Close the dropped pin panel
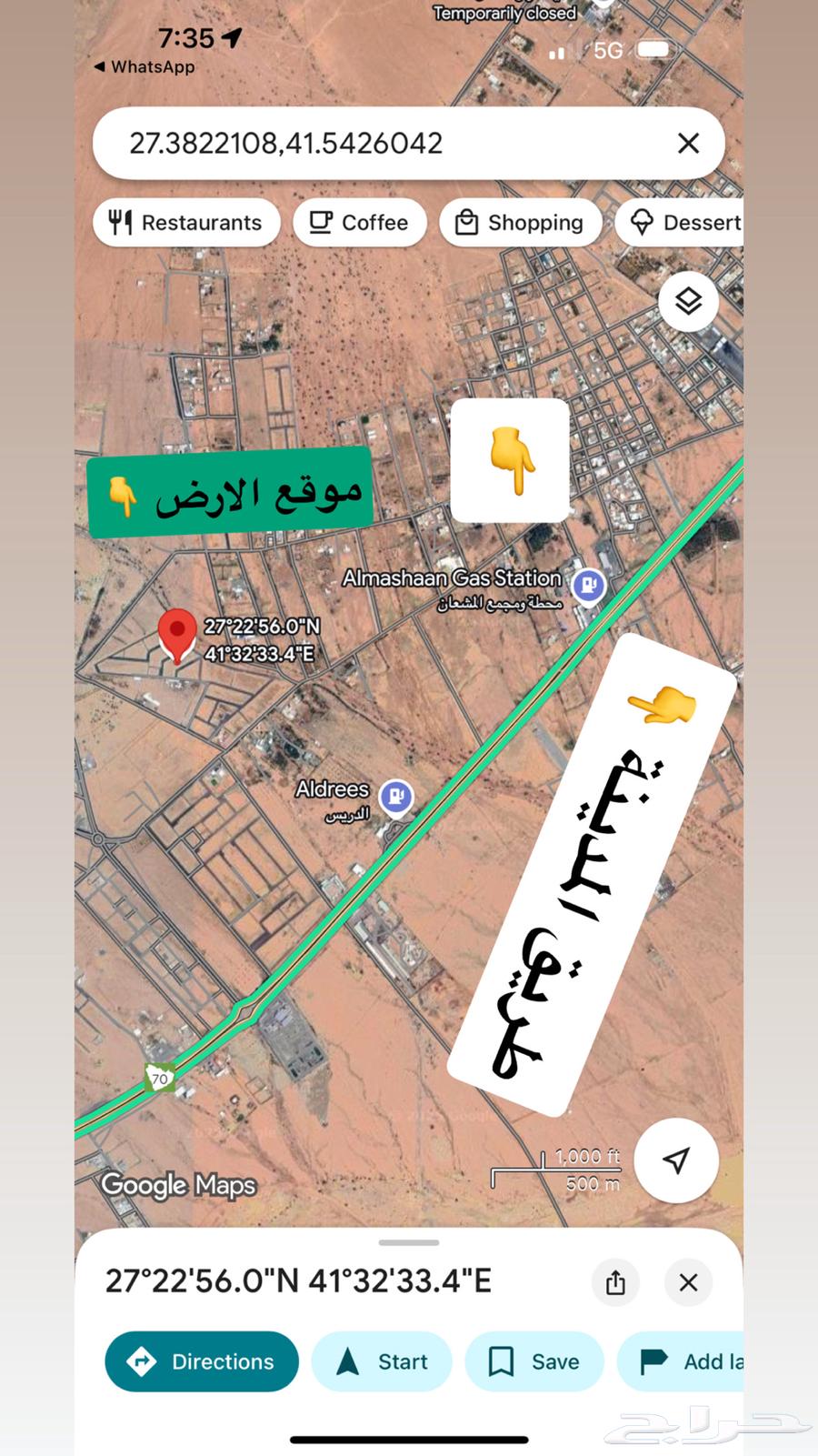Screen dimensions: 818x1456 (x=688, y=1282)
